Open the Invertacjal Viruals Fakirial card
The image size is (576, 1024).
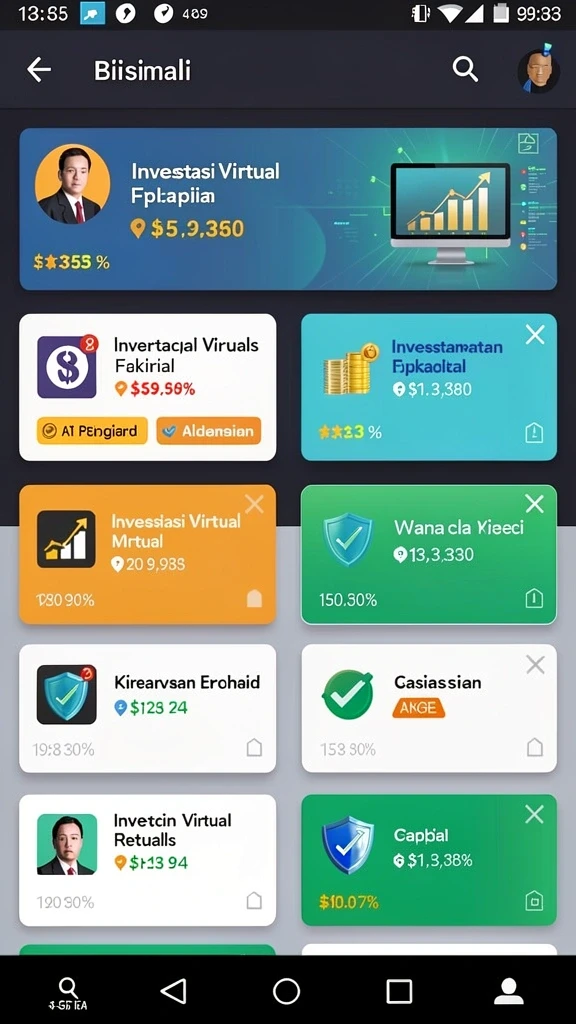click(x=148, y=387)
